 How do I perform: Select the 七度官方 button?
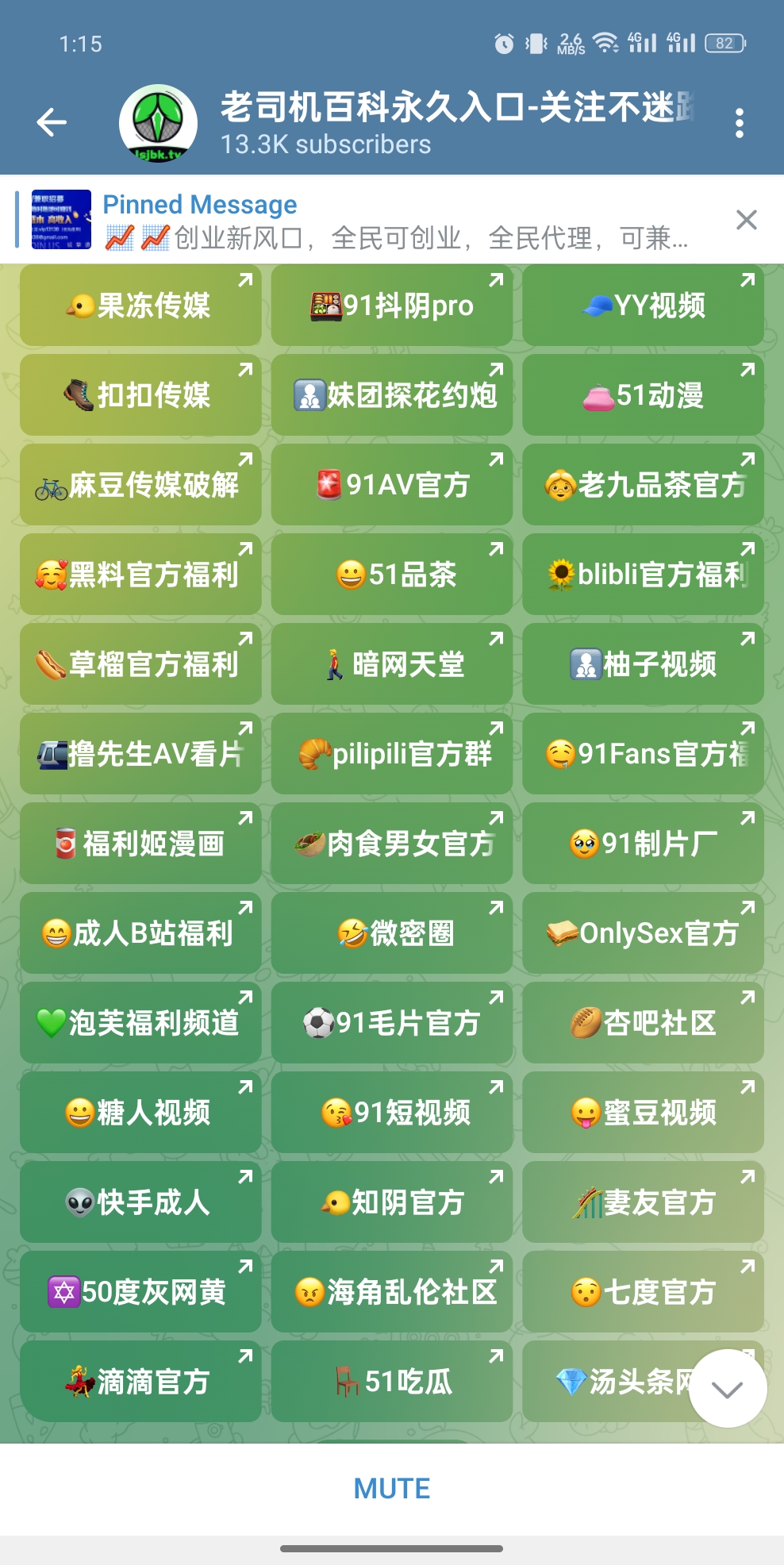point(643,1292)
